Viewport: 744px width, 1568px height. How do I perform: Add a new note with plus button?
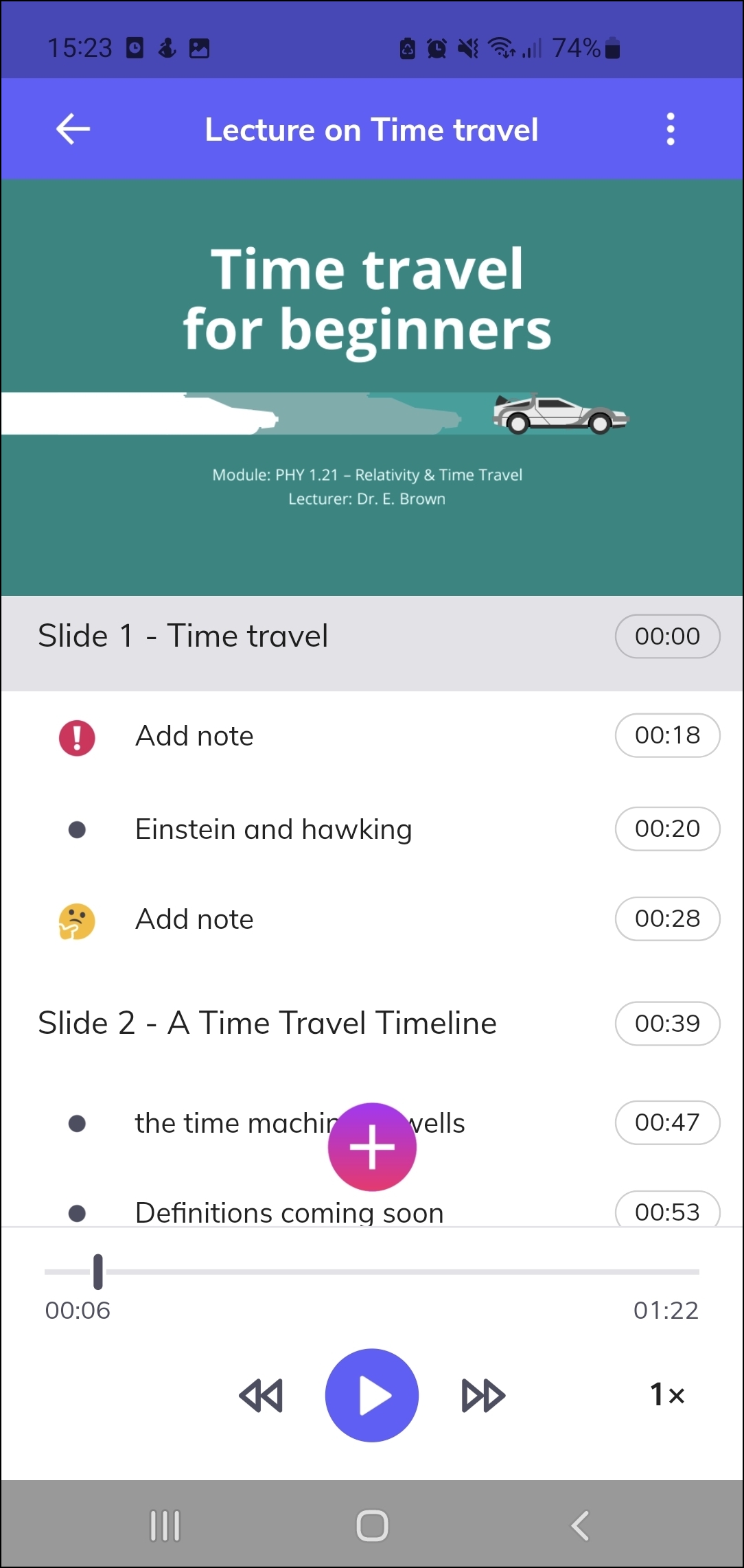click(372, 1146)
